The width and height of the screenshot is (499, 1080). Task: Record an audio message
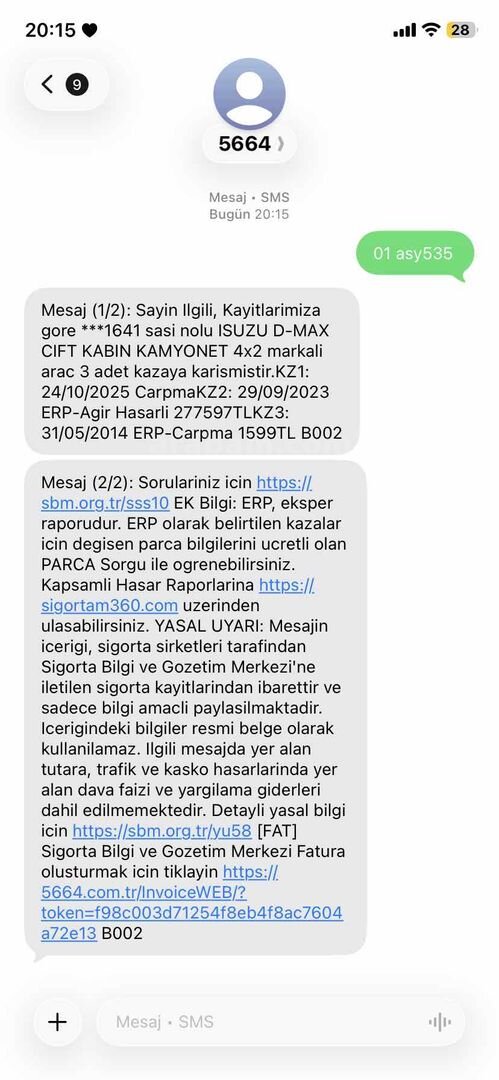coord(440,1022)
